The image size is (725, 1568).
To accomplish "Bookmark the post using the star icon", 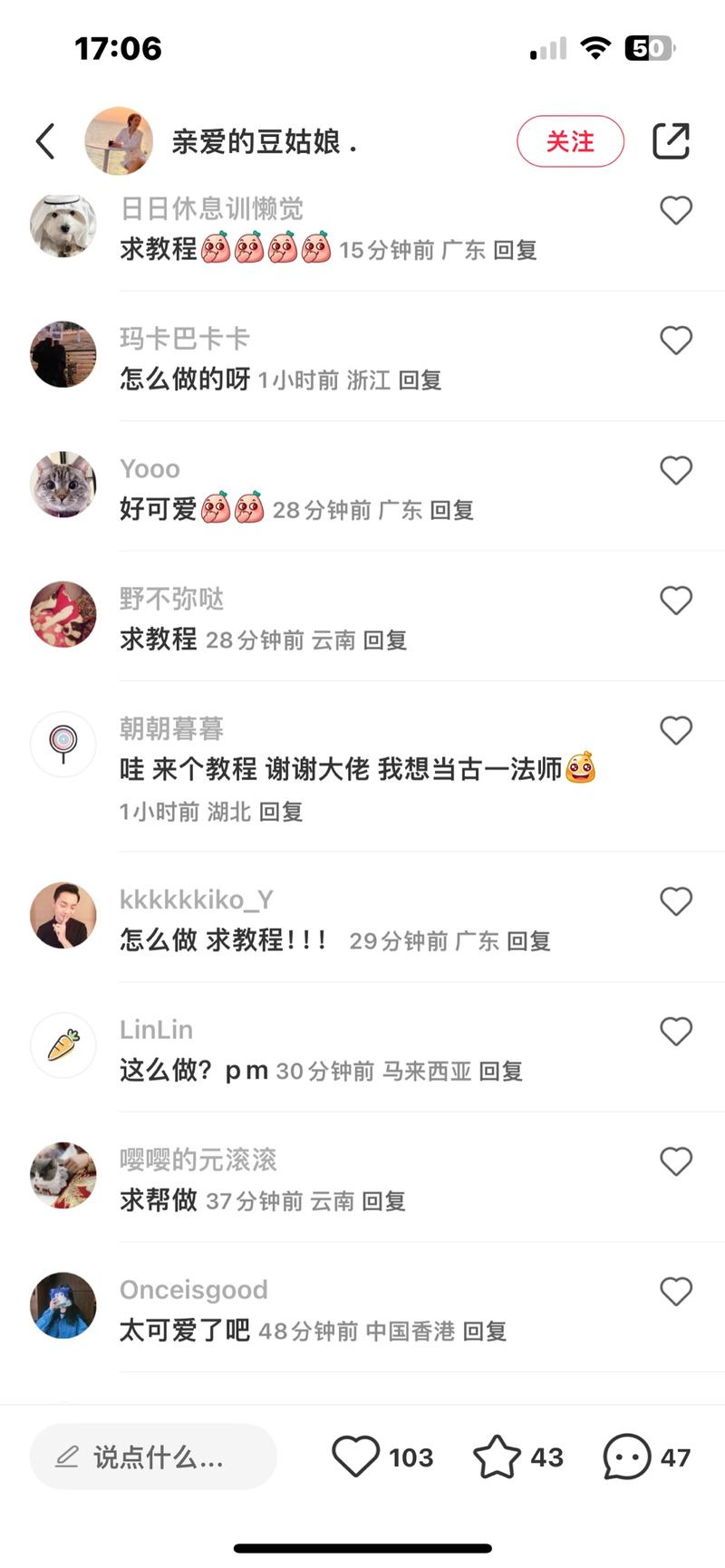I will point(497,1457).
